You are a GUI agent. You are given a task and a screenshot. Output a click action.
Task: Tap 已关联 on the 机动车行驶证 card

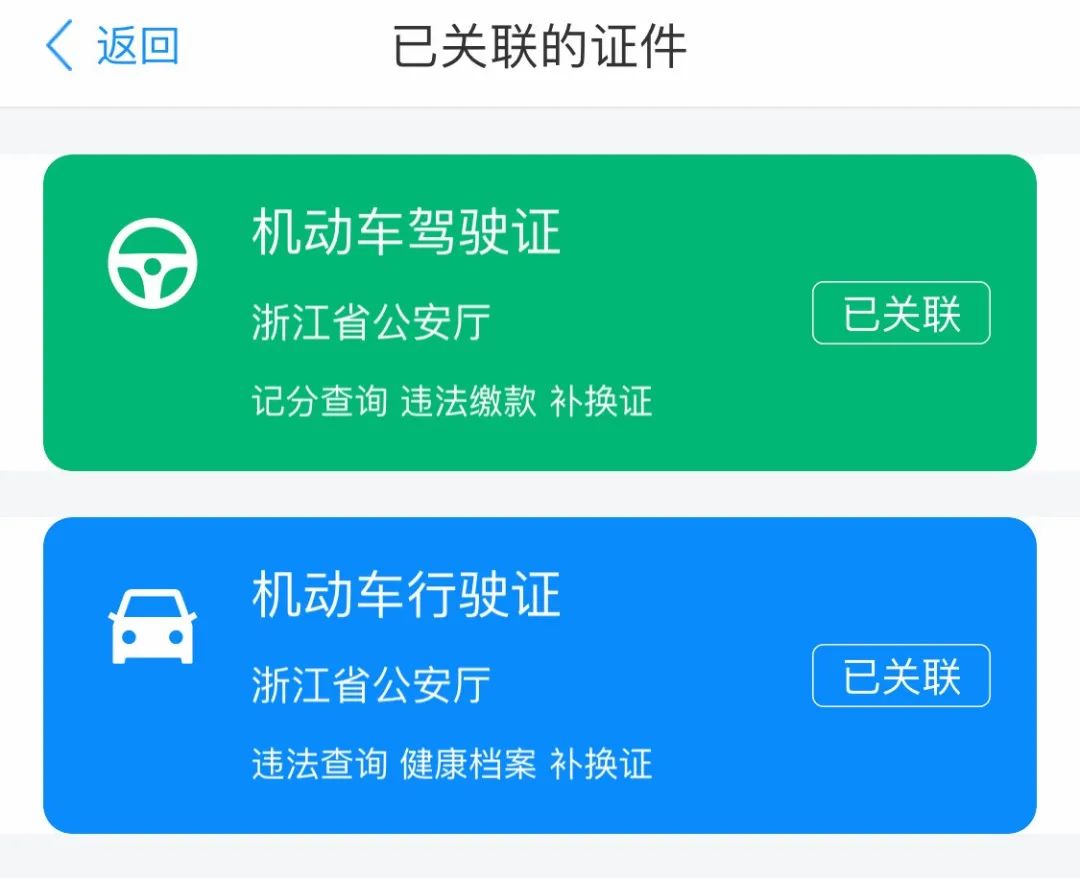(x=900, y=677)
